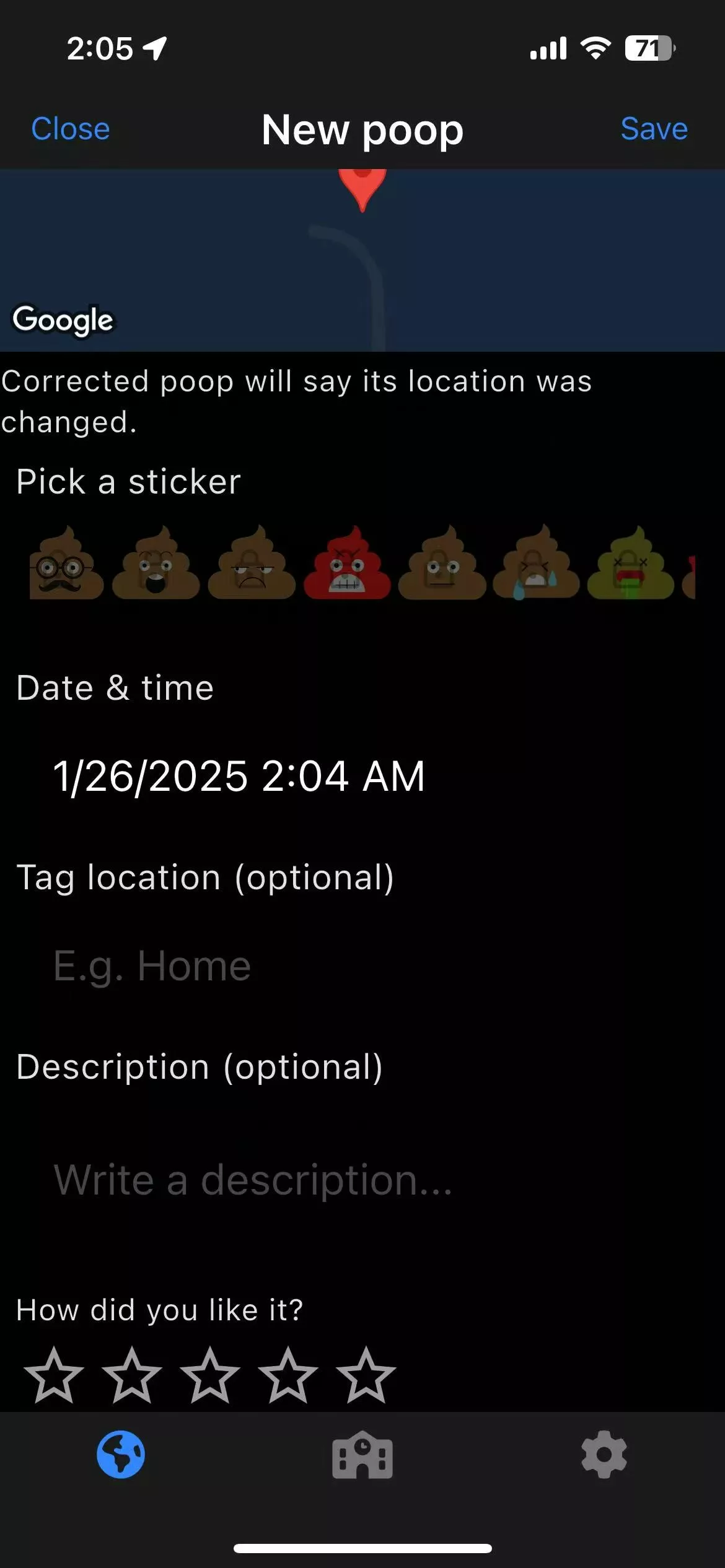Change the date and time 1/26/2025 2:04 AM
This screenshot has width=725, height=1568.
[239, 776]
